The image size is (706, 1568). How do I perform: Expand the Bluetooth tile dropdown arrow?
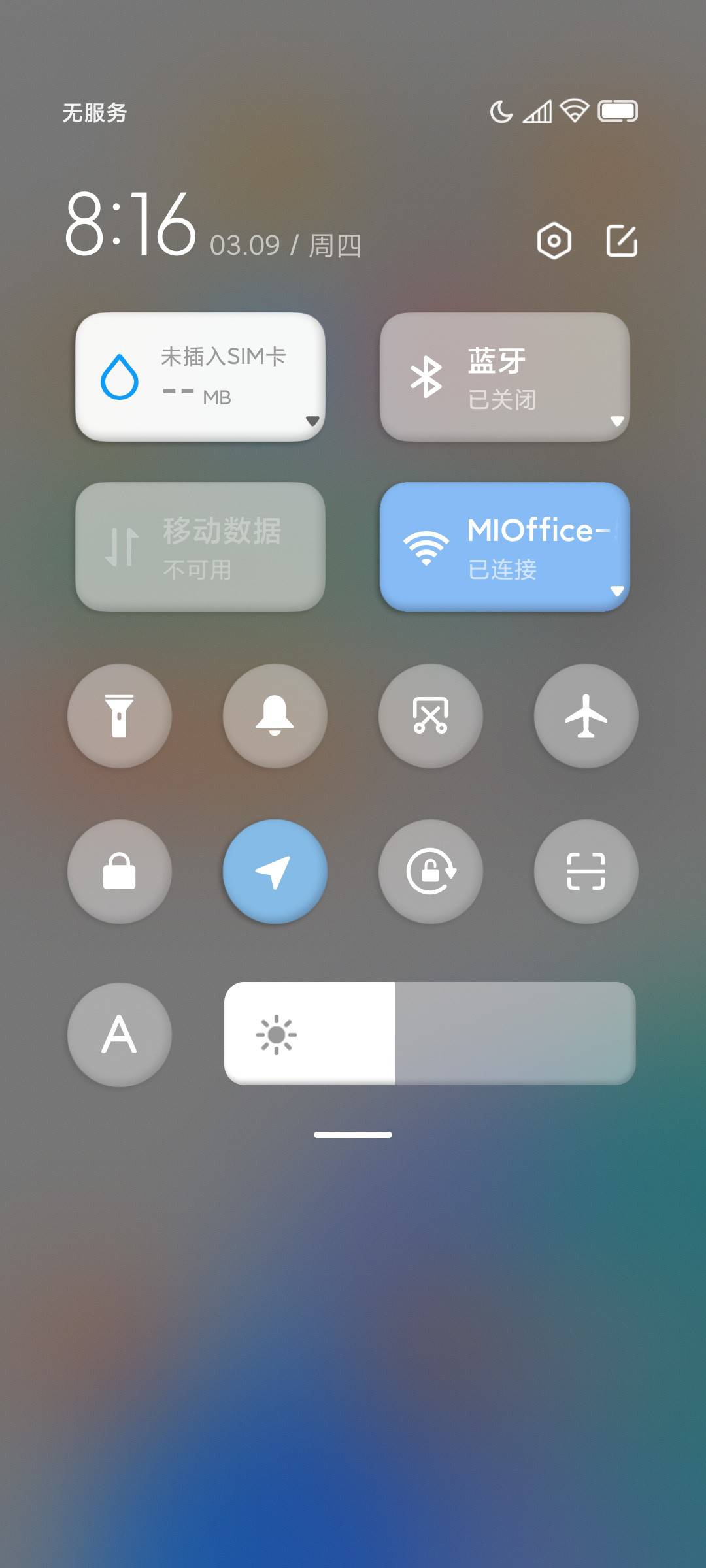(x=616, y=421)
